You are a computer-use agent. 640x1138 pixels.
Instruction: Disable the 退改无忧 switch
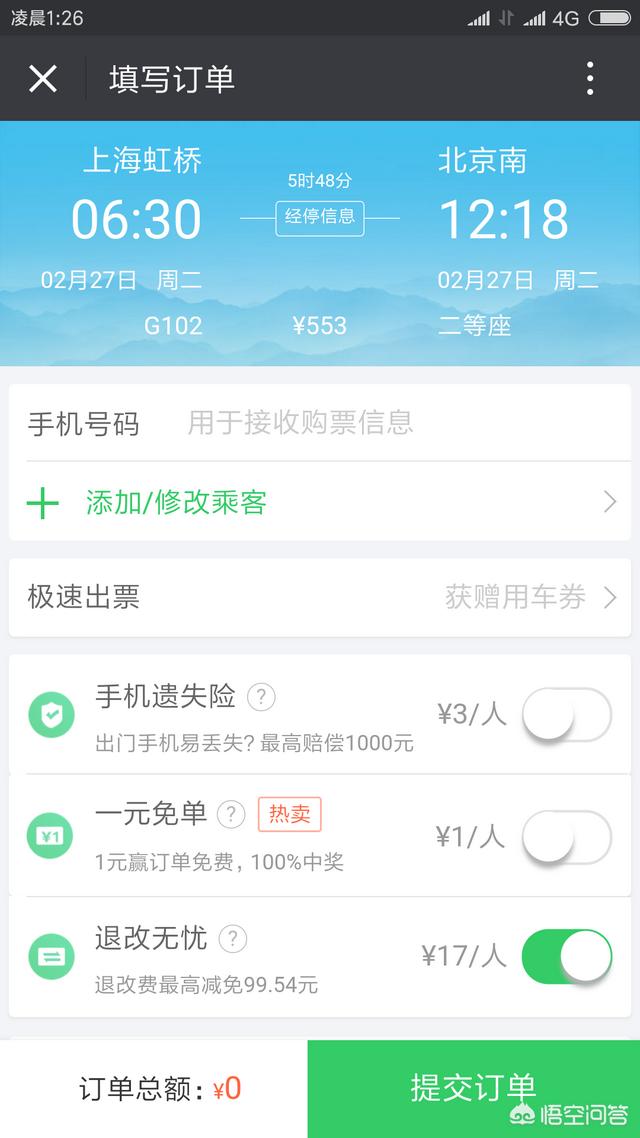point(566,956)
